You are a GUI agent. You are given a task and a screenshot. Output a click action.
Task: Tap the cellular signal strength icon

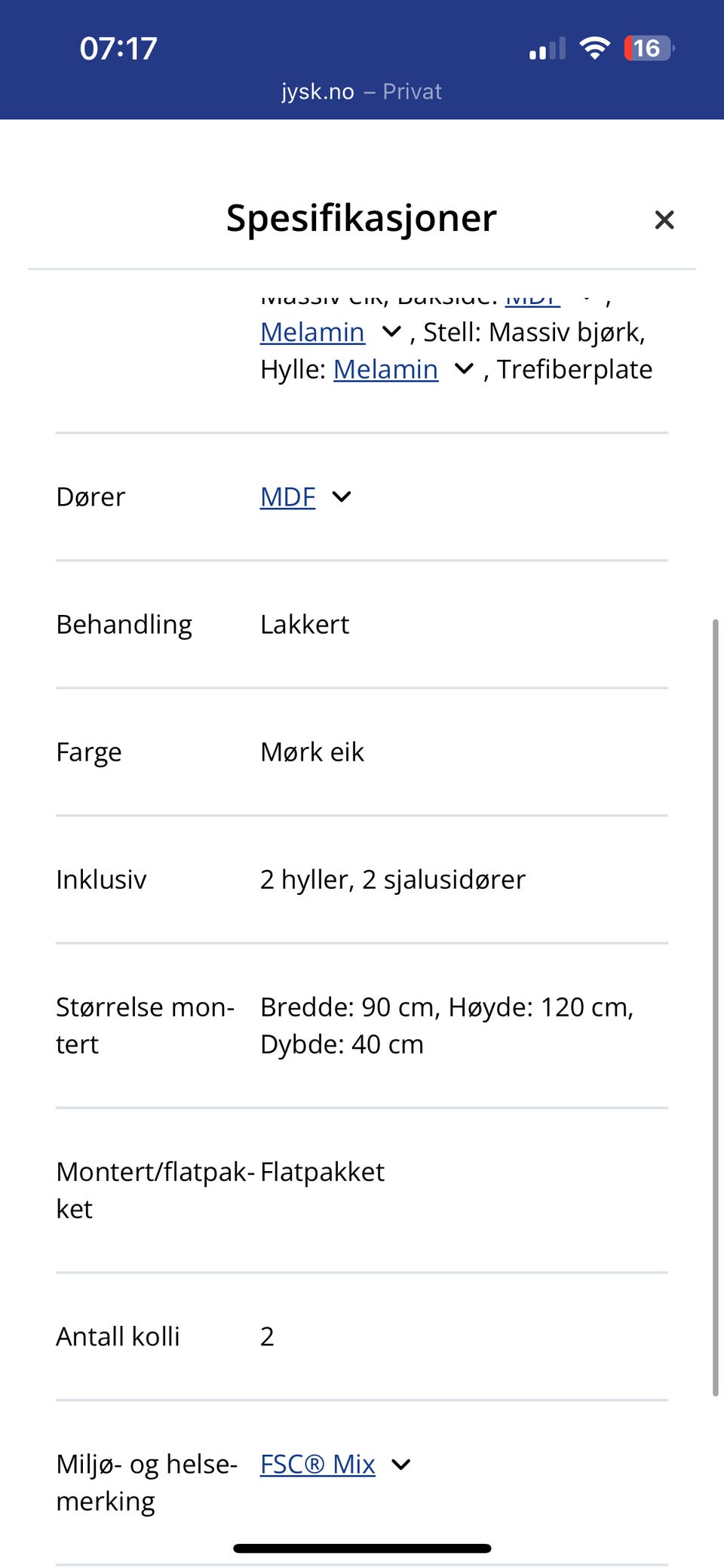point(545,48)
